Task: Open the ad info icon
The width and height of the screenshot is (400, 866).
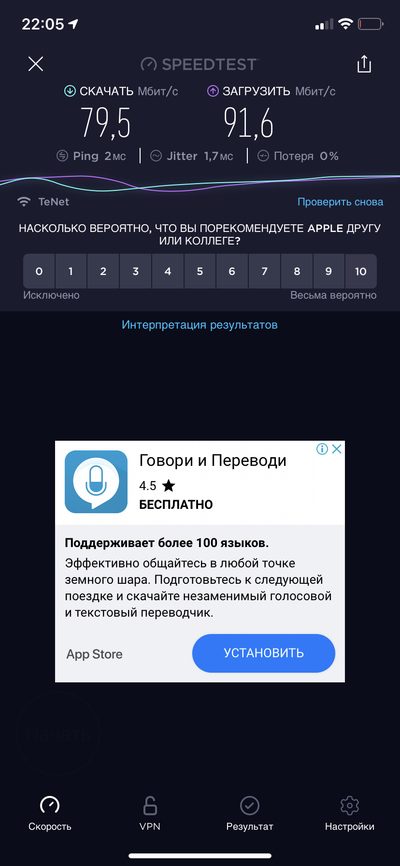Action: pos(322,449)
